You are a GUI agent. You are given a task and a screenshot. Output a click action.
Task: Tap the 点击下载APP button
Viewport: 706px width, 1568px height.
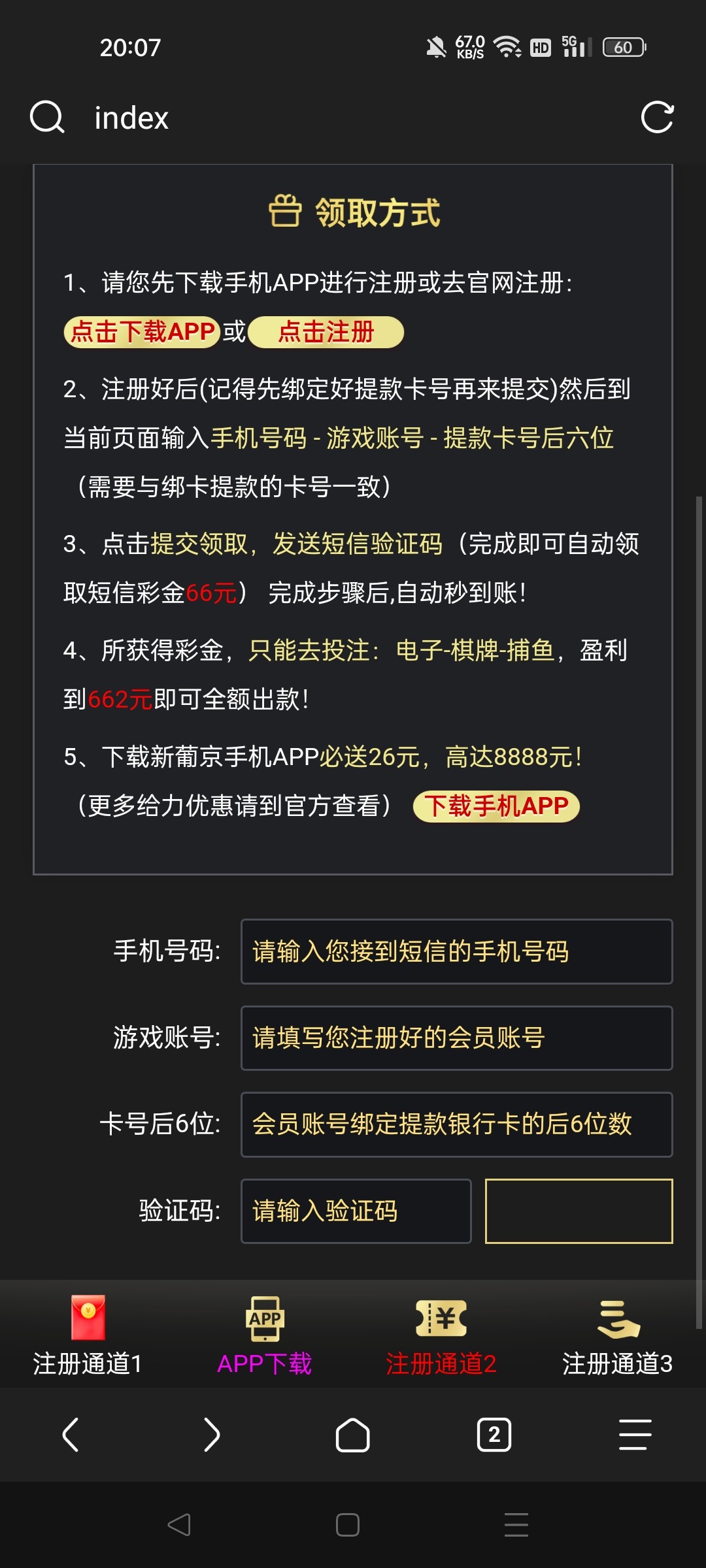142,332
